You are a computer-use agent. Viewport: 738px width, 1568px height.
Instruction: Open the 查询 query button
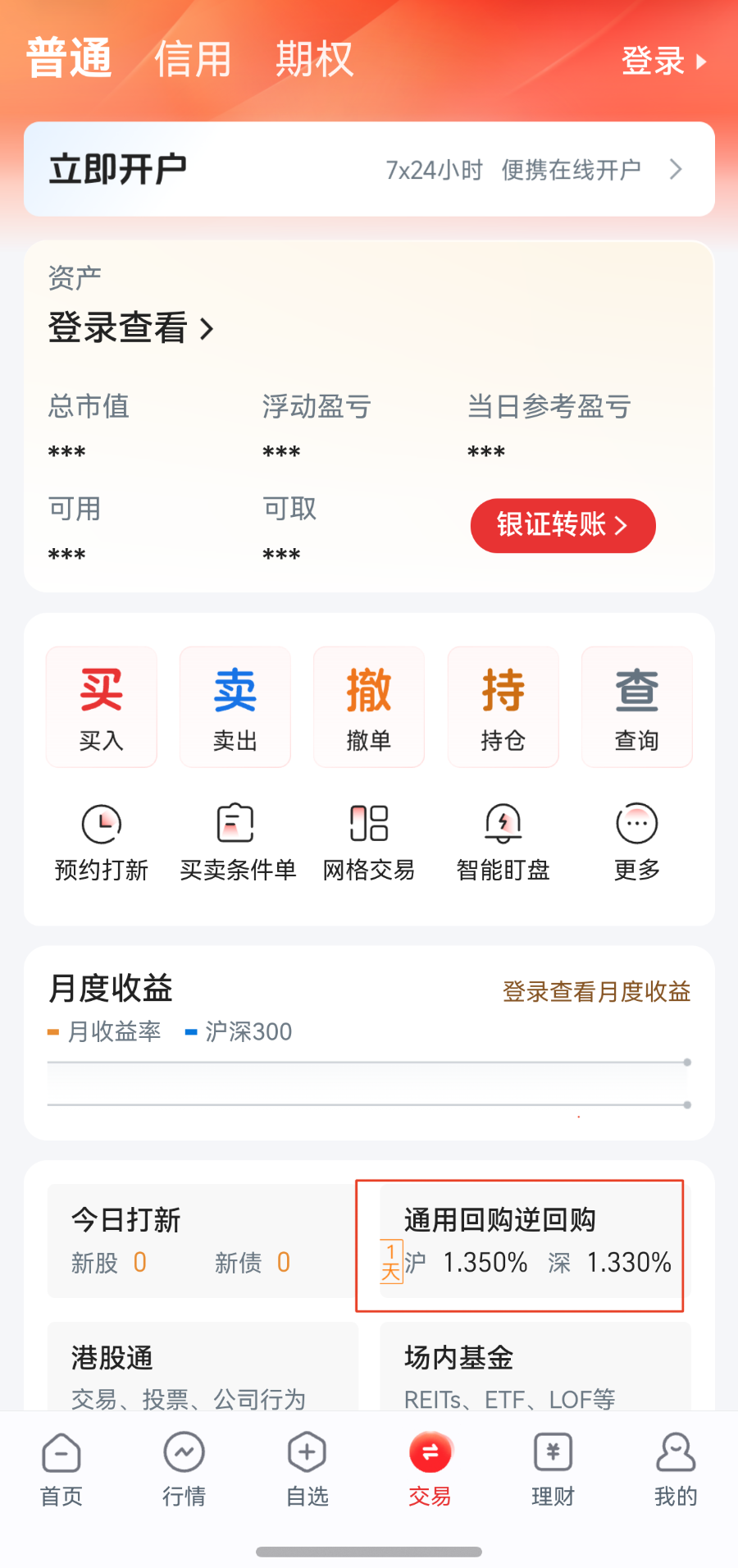(636, 707)
